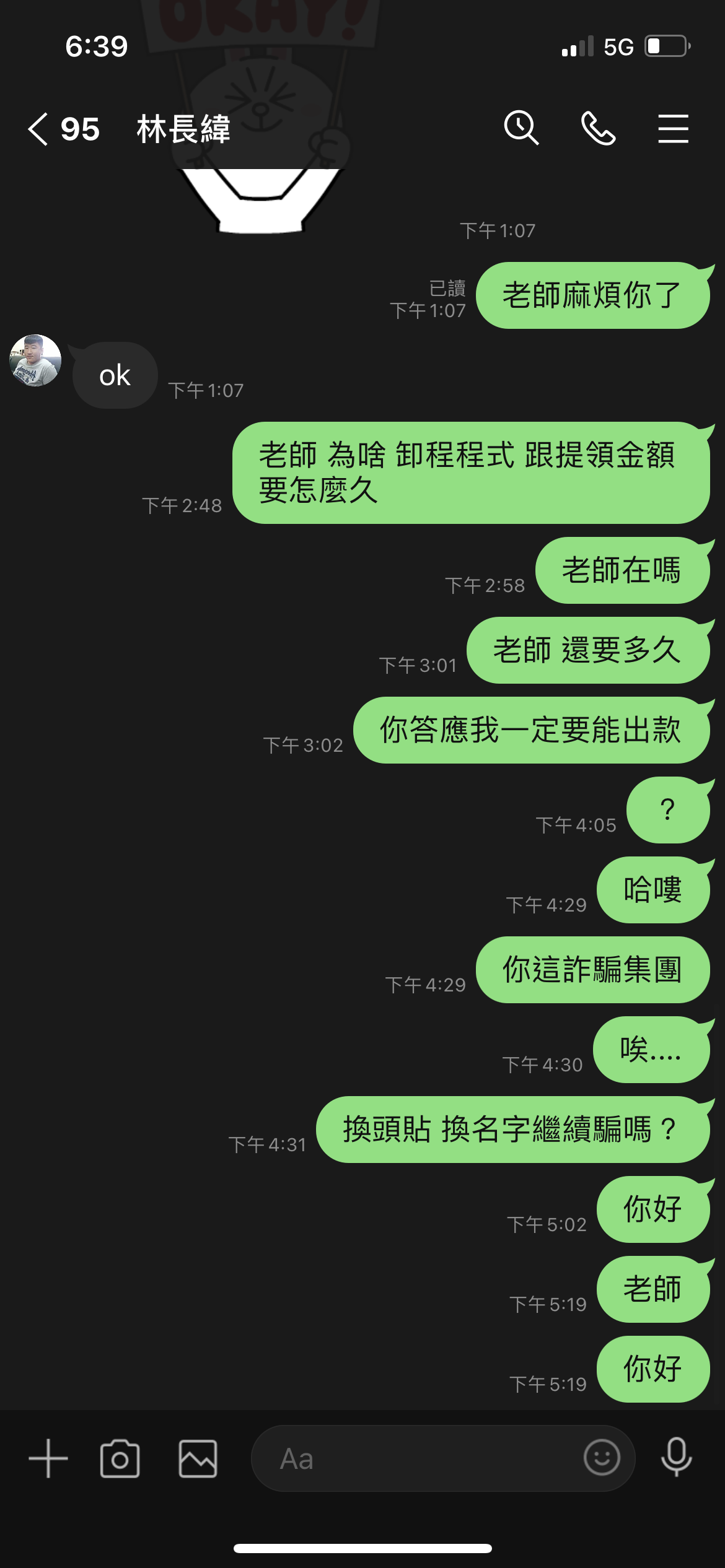The image size is (725, 1568).
Task: Open the plus attachment options
Action: point(48,1458)
